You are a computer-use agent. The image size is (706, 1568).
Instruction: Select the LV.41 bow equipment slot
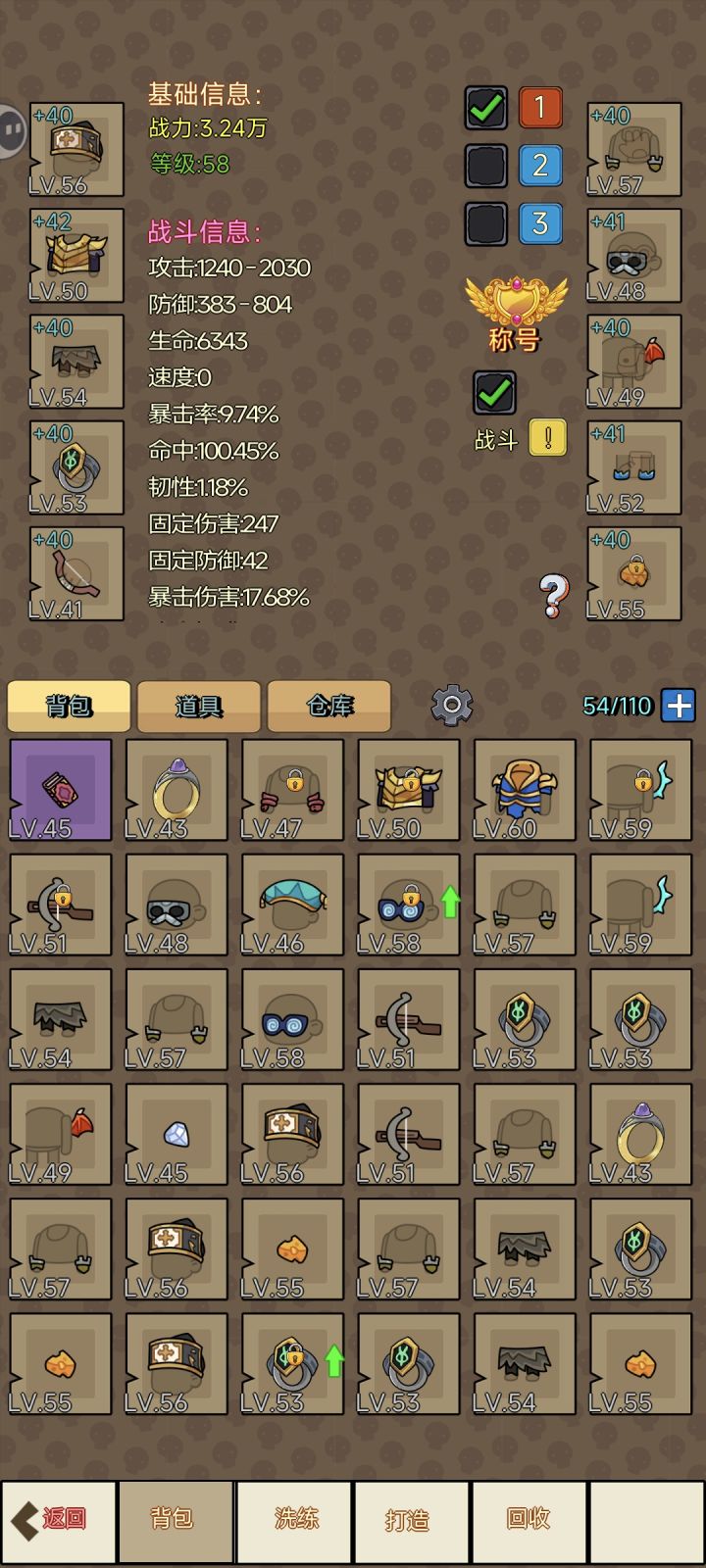point(76,574)
